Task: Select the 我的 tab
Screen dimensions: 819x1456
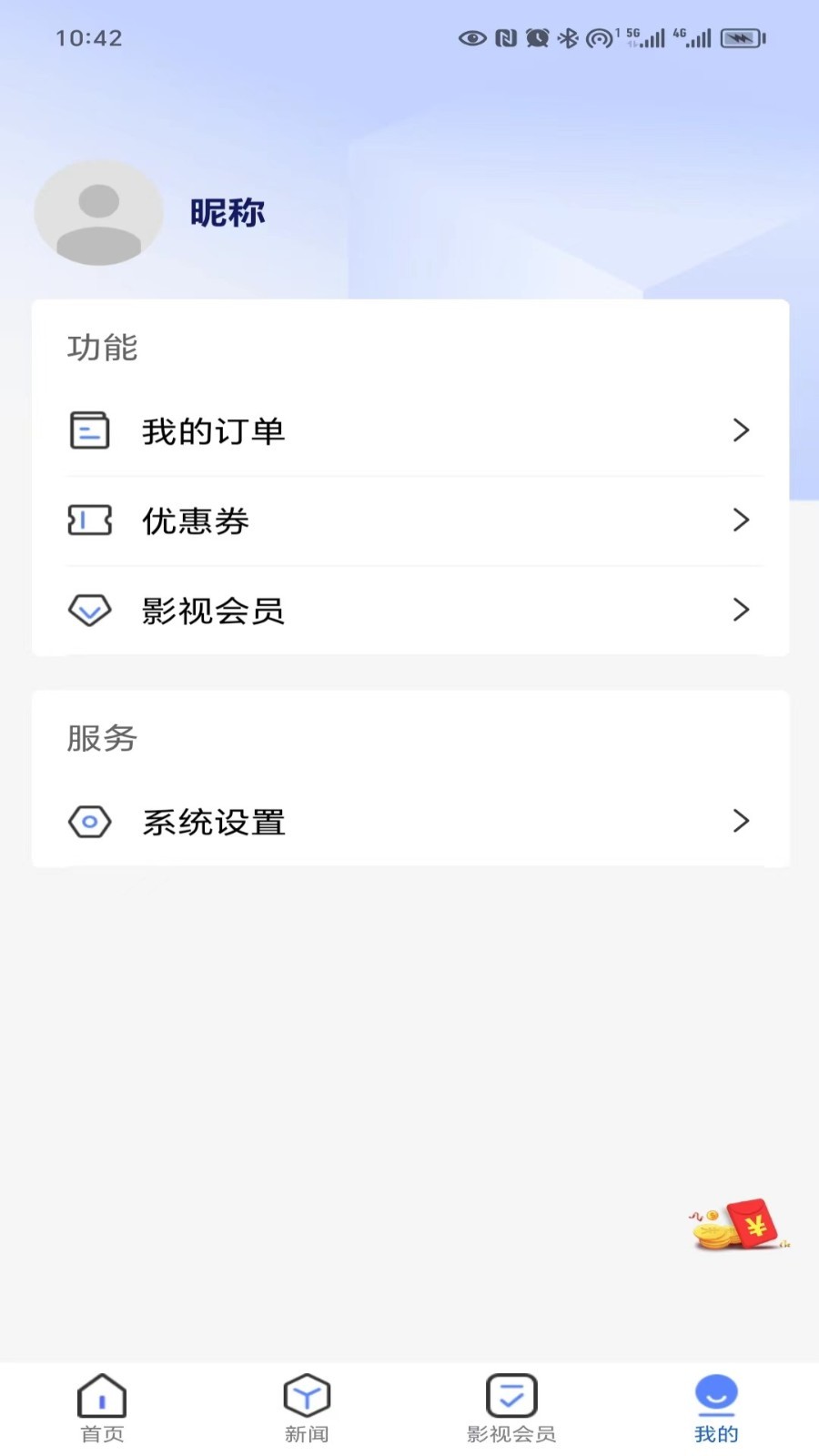Action: point(716,1408)
